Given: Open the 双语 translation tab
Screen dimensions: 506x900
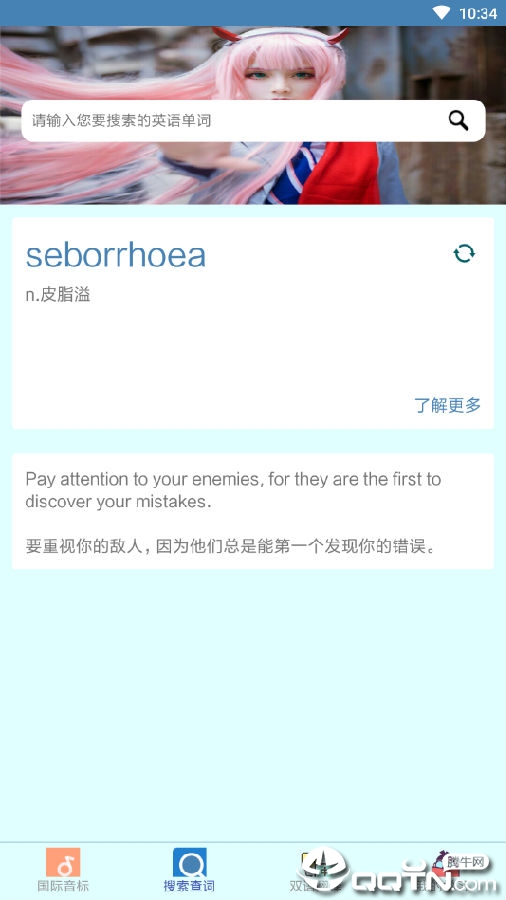Looking at the screenshot, I should pyautogui.click(x=316, y=870).
